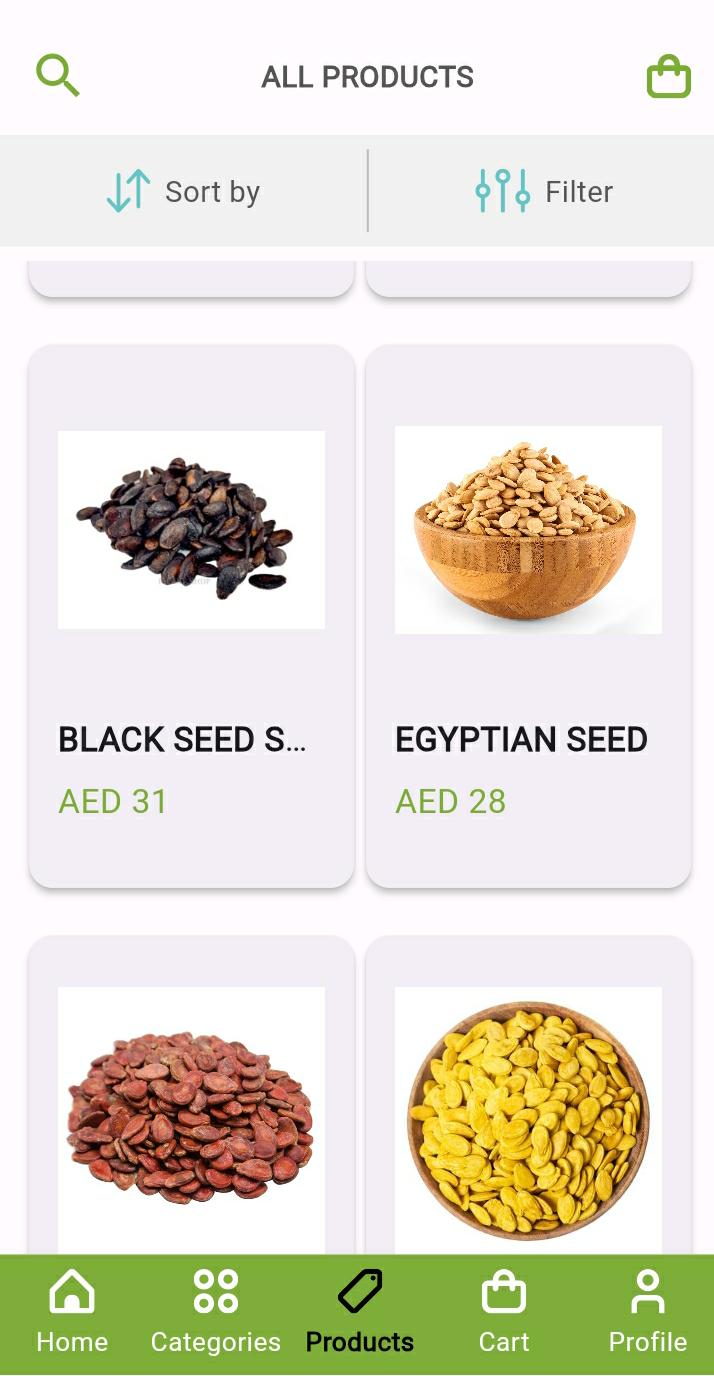Screen dimensions: 714x1376
Task: Open the Sort by options
Action: pos(184,191)
